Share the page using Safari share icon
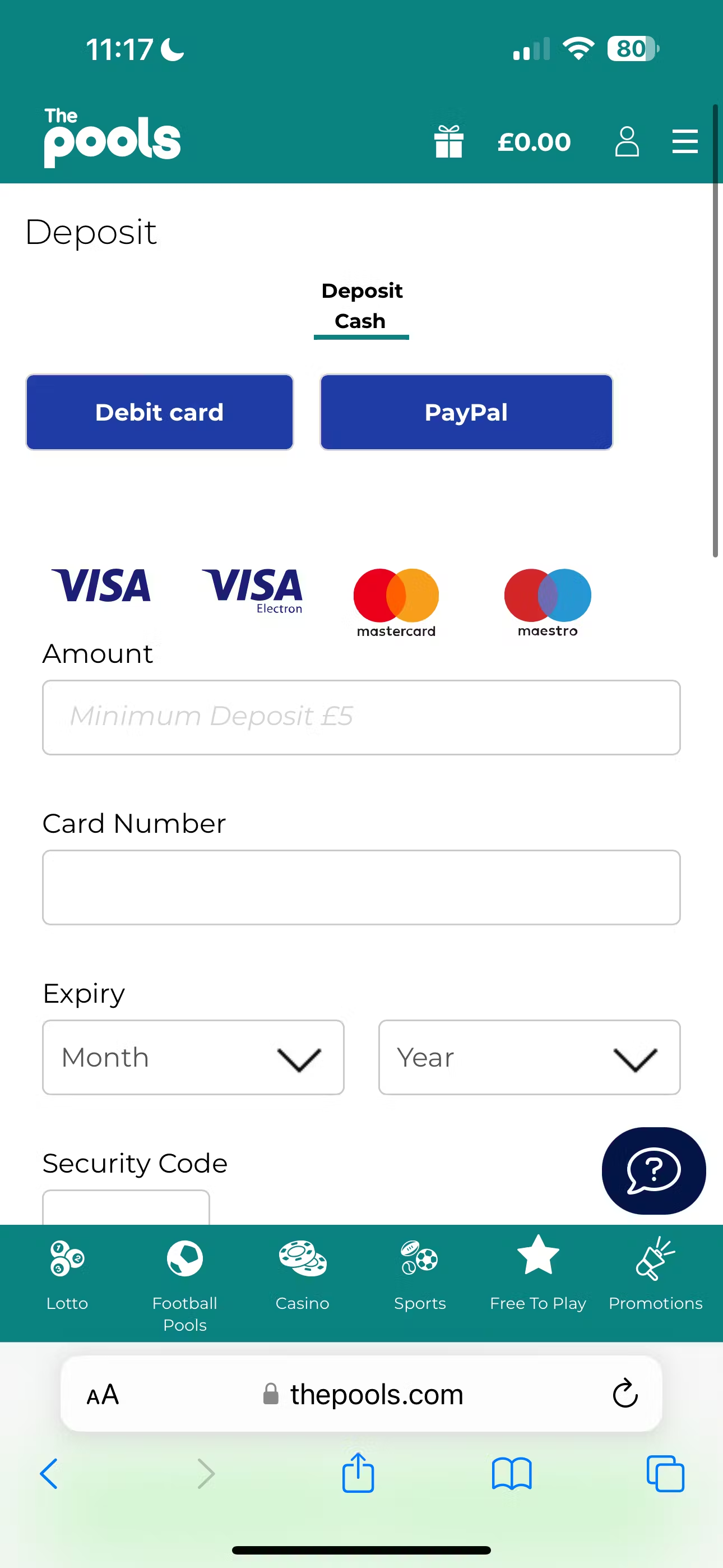 tap(358, 1473)
